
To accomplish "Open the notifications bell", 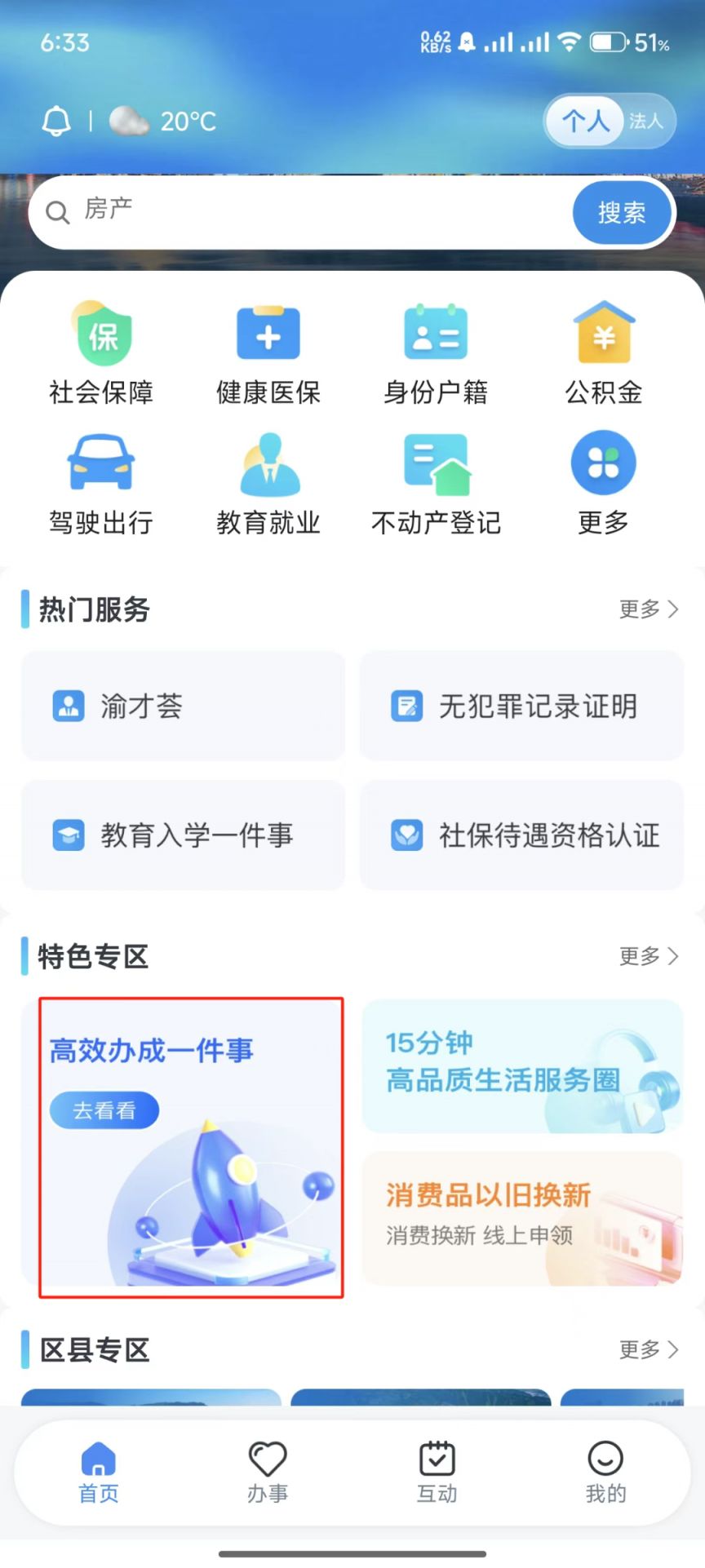I will pos(56,122).
